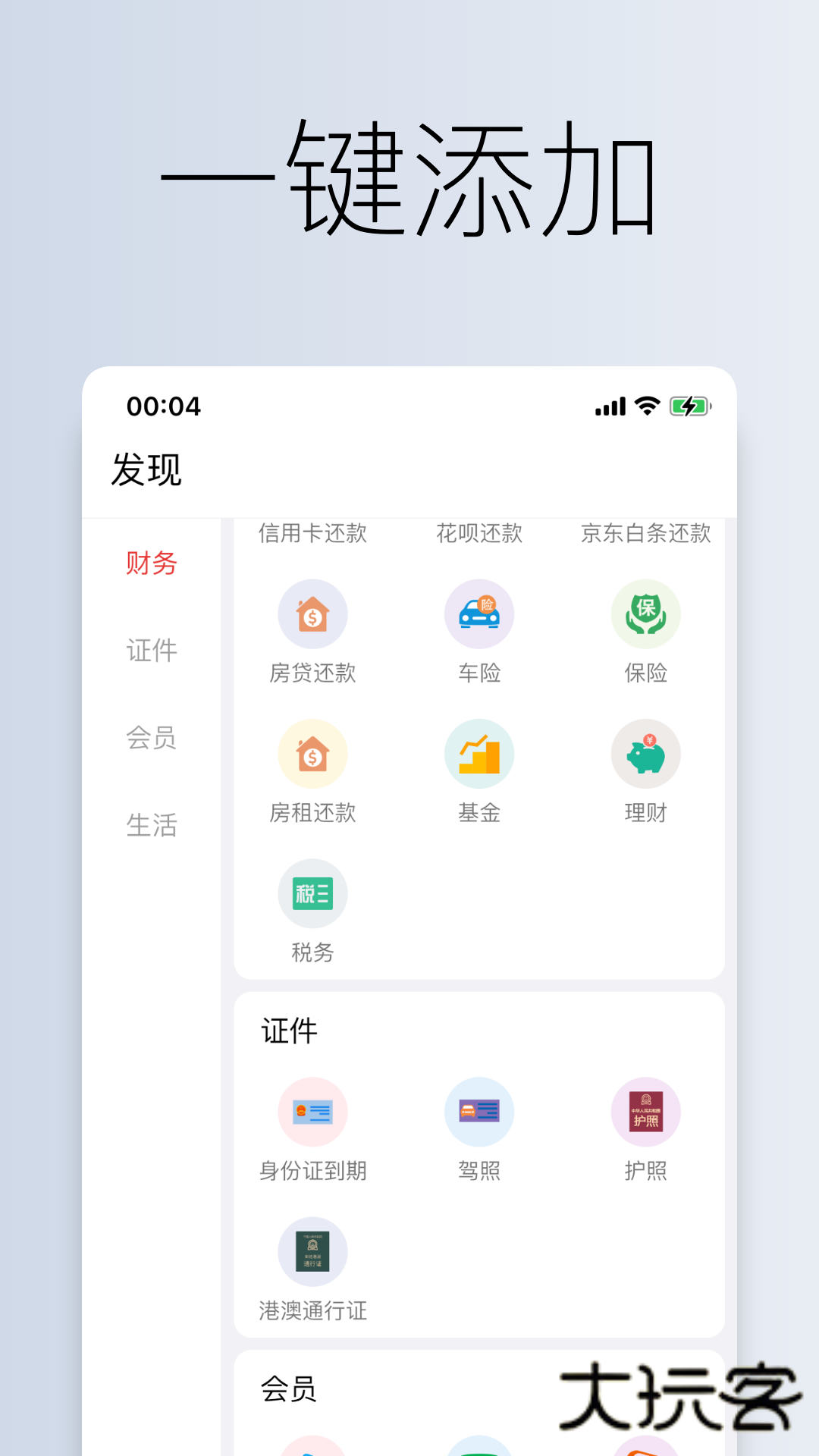
Task: Open the 保险 insurance shield icon
Action: (x=646, y=613)
